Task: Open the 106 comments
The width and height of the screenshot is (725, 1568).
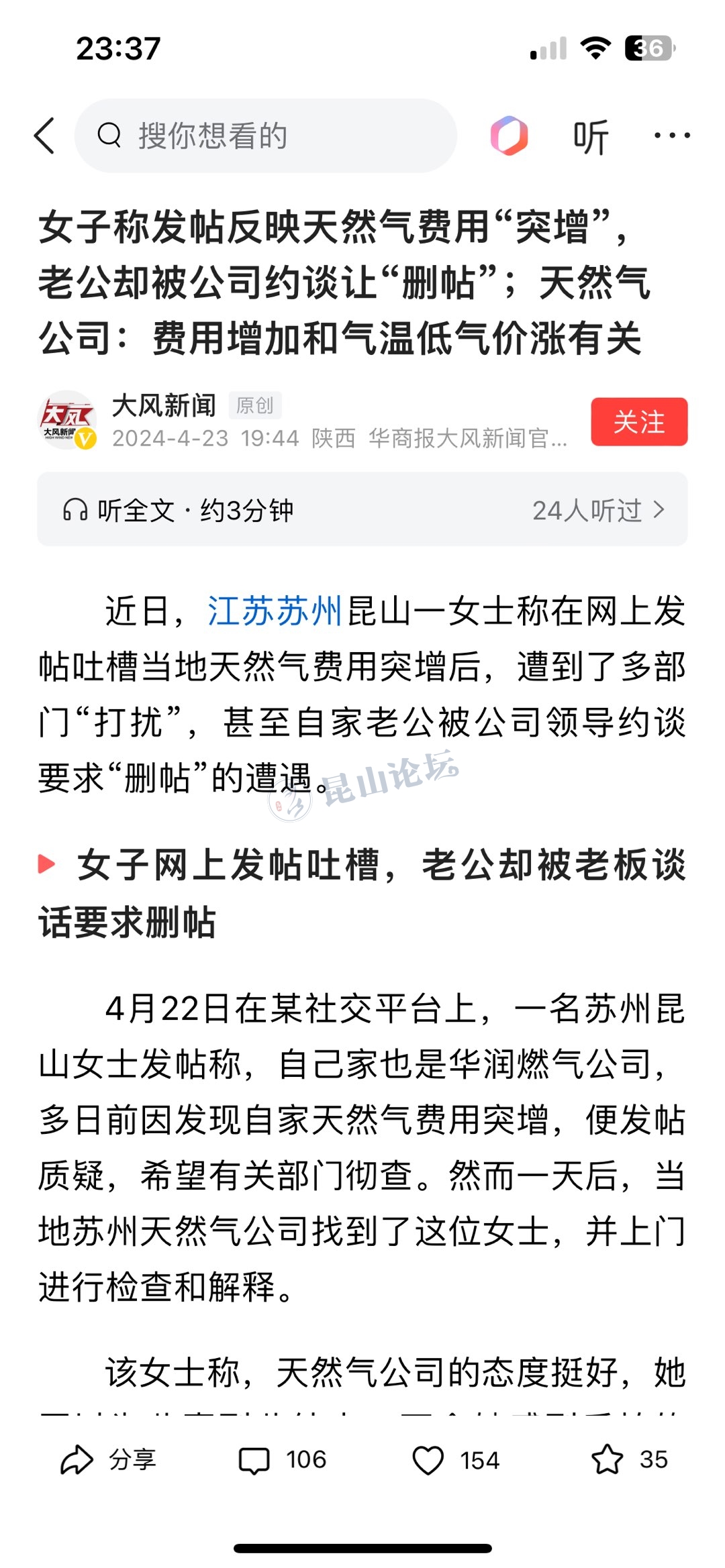Action: [x=283, y=1459]
